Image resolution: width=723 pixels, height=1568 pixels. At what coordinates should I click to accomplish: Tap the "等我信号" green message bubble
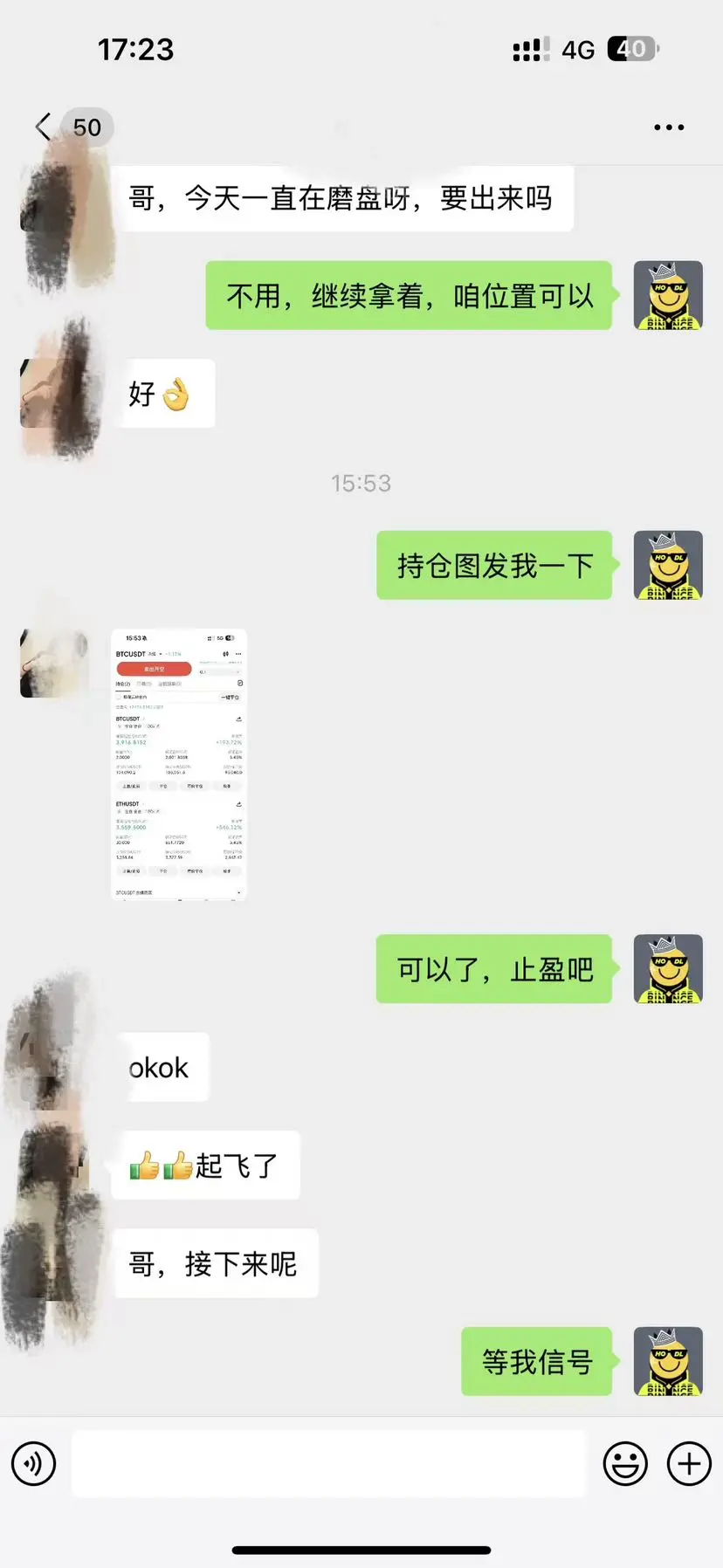pos(538,1362)
